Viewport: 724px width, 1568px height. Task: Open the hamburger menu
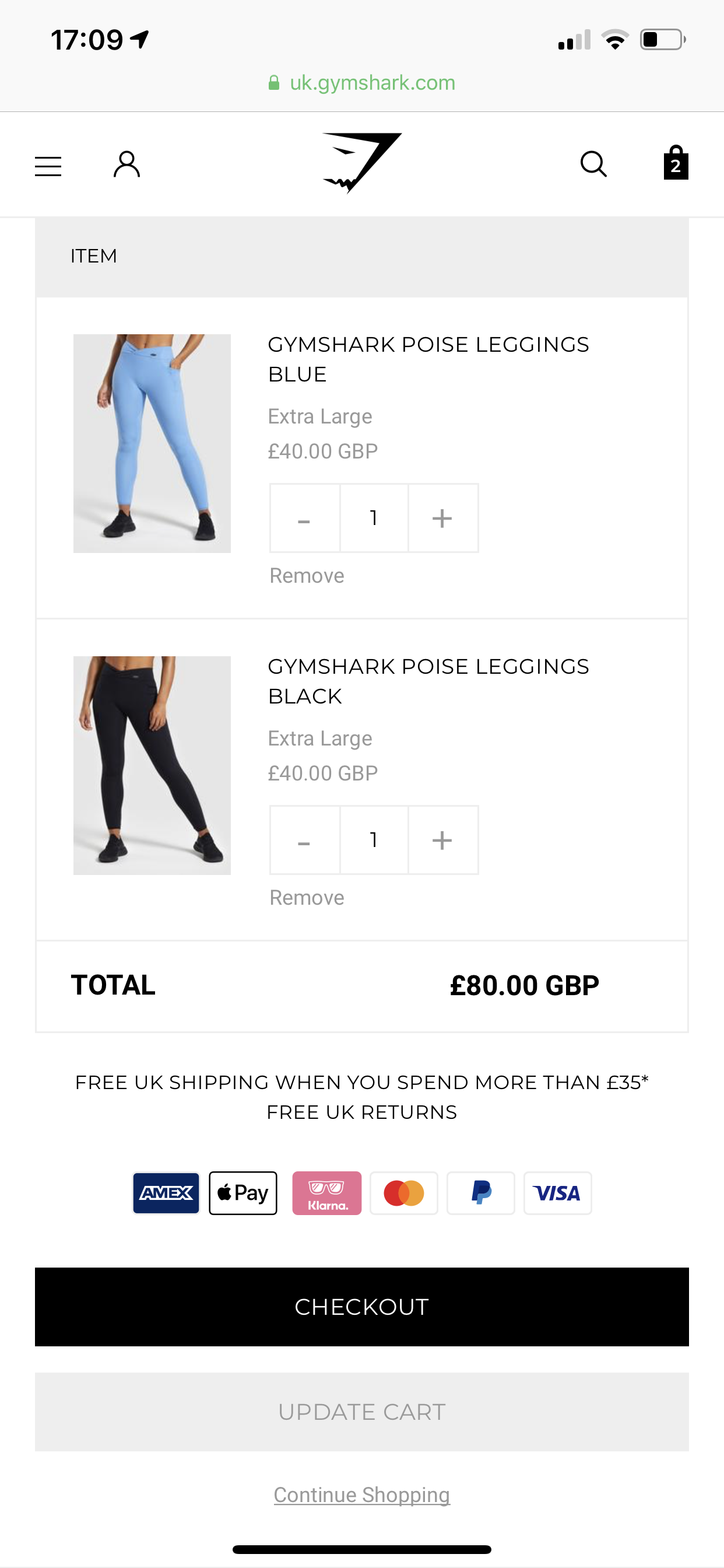pyautogui.click(x=48, y=166)
